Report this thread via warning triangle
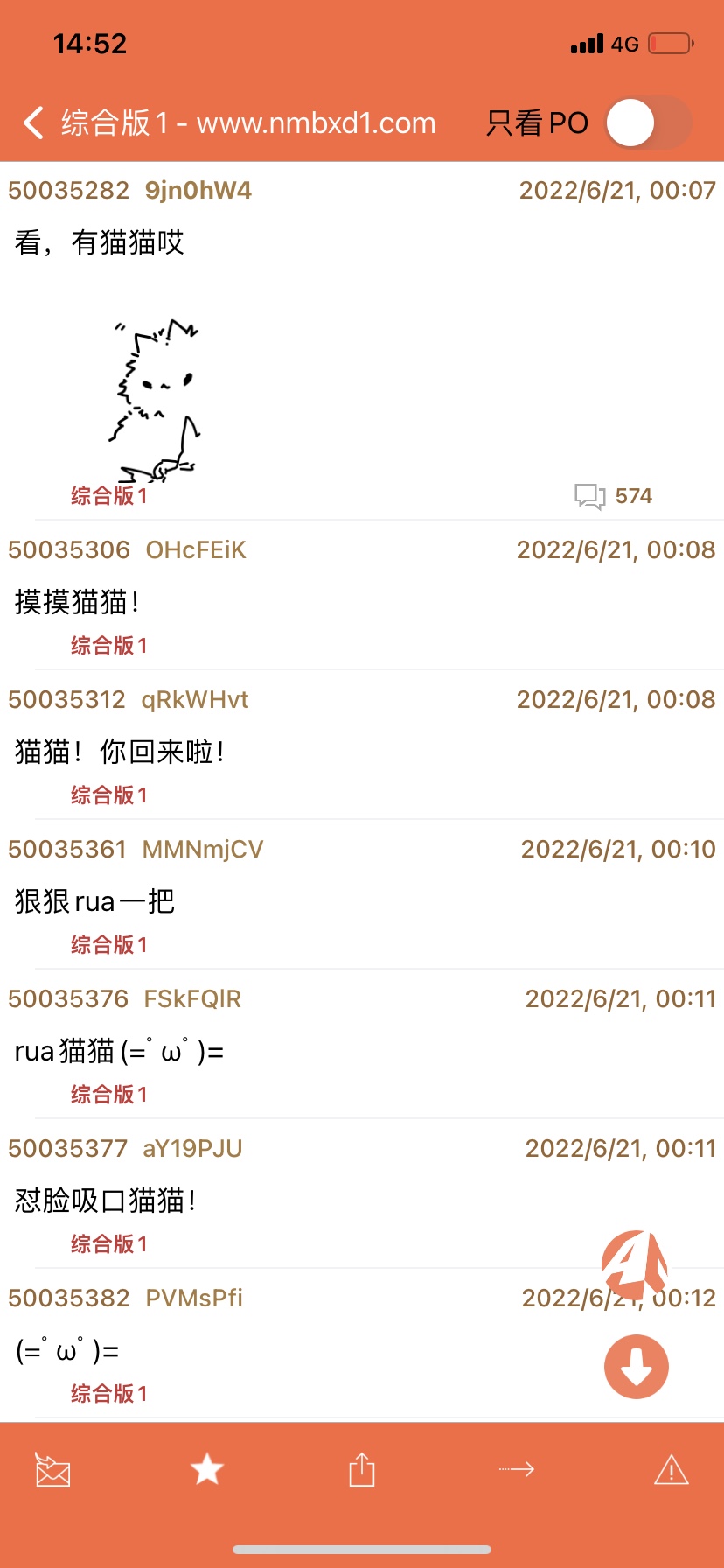The height and width of the screenshot is (1568, 724). 671,1469
